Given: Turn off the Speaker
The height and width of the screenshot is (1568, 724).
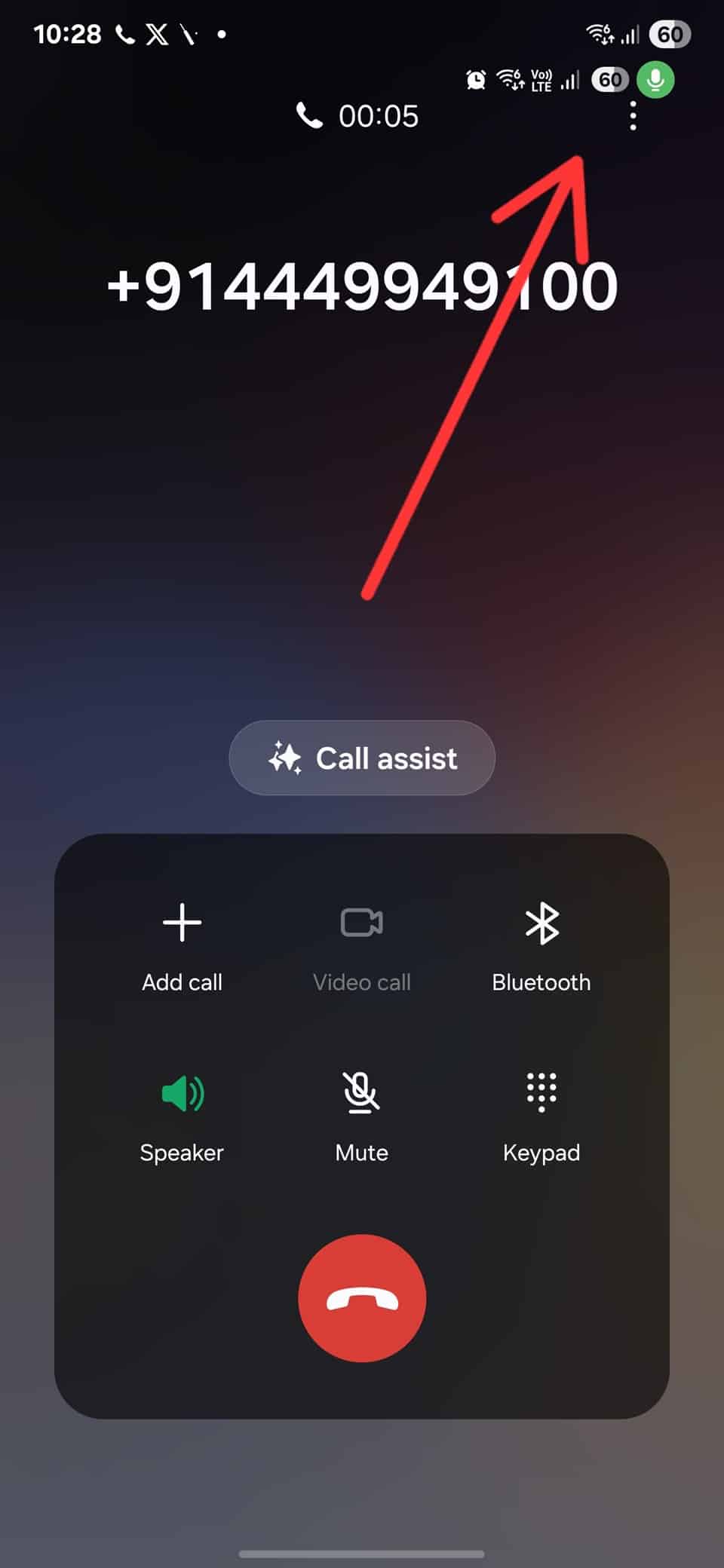Looking at the screenshot, I should [x=182, y=1119].
